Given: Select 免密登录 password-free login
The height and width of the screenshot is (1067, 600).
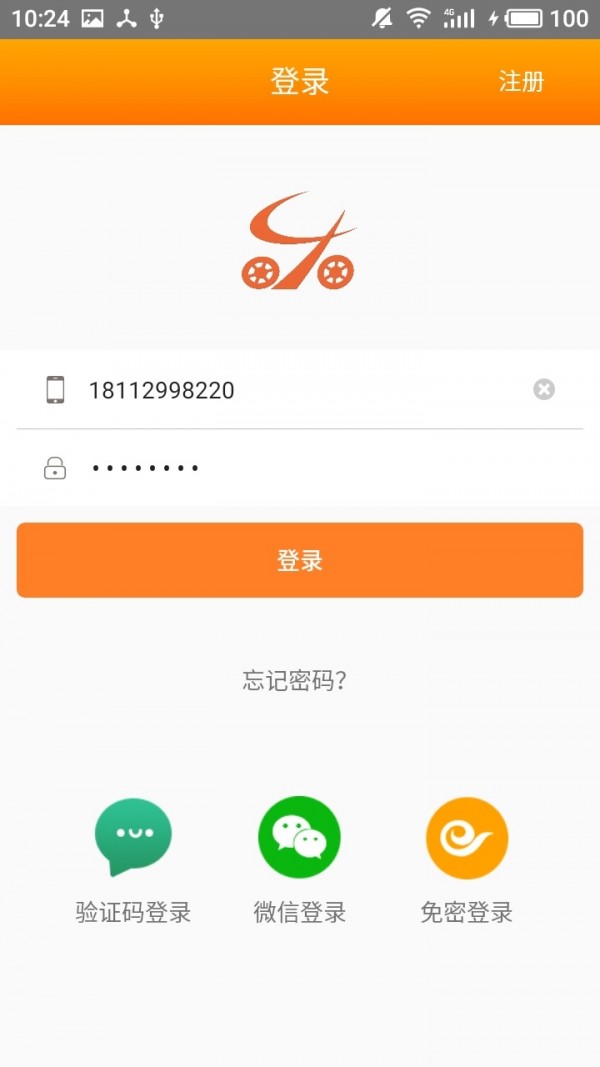Looking at the screenshot, I should pos(467,838).
